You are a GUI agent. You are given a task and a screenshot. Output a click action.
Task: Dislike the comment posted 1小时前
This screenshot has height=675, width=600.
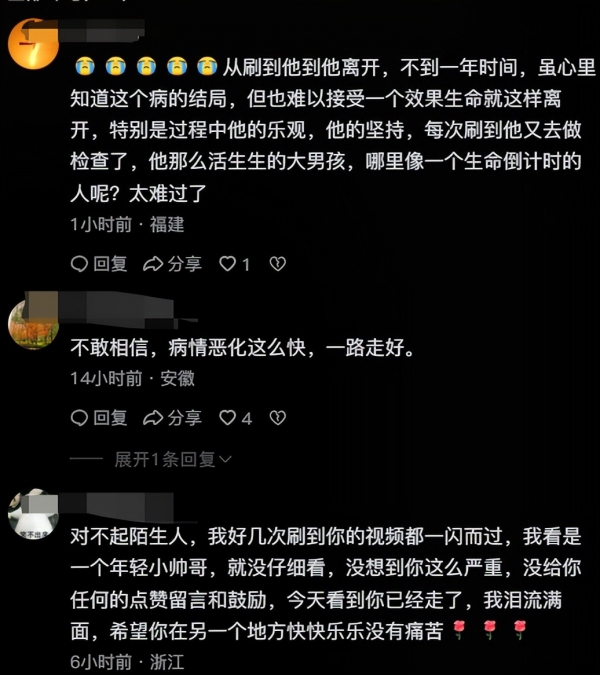coord(278,264)
